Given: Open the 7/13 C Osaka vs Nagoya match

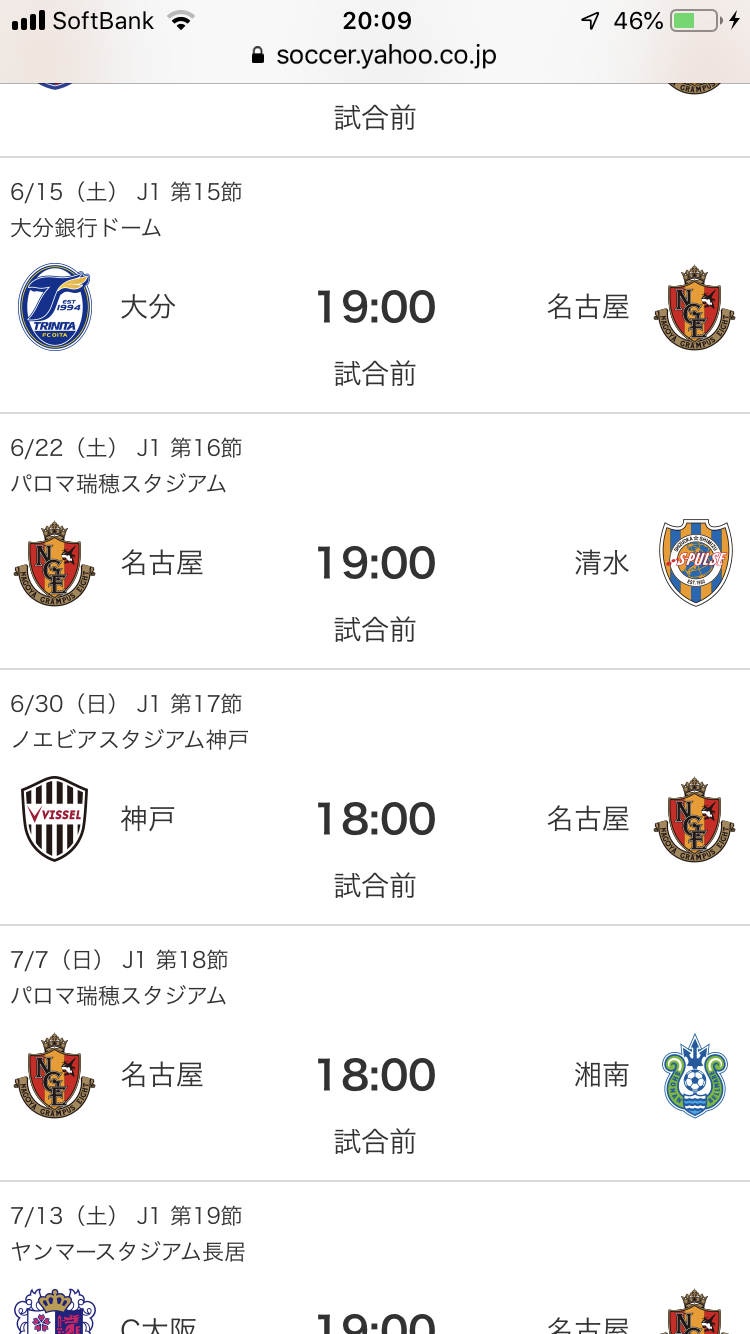Looking at the screenshot, I should click(375, 1258).
